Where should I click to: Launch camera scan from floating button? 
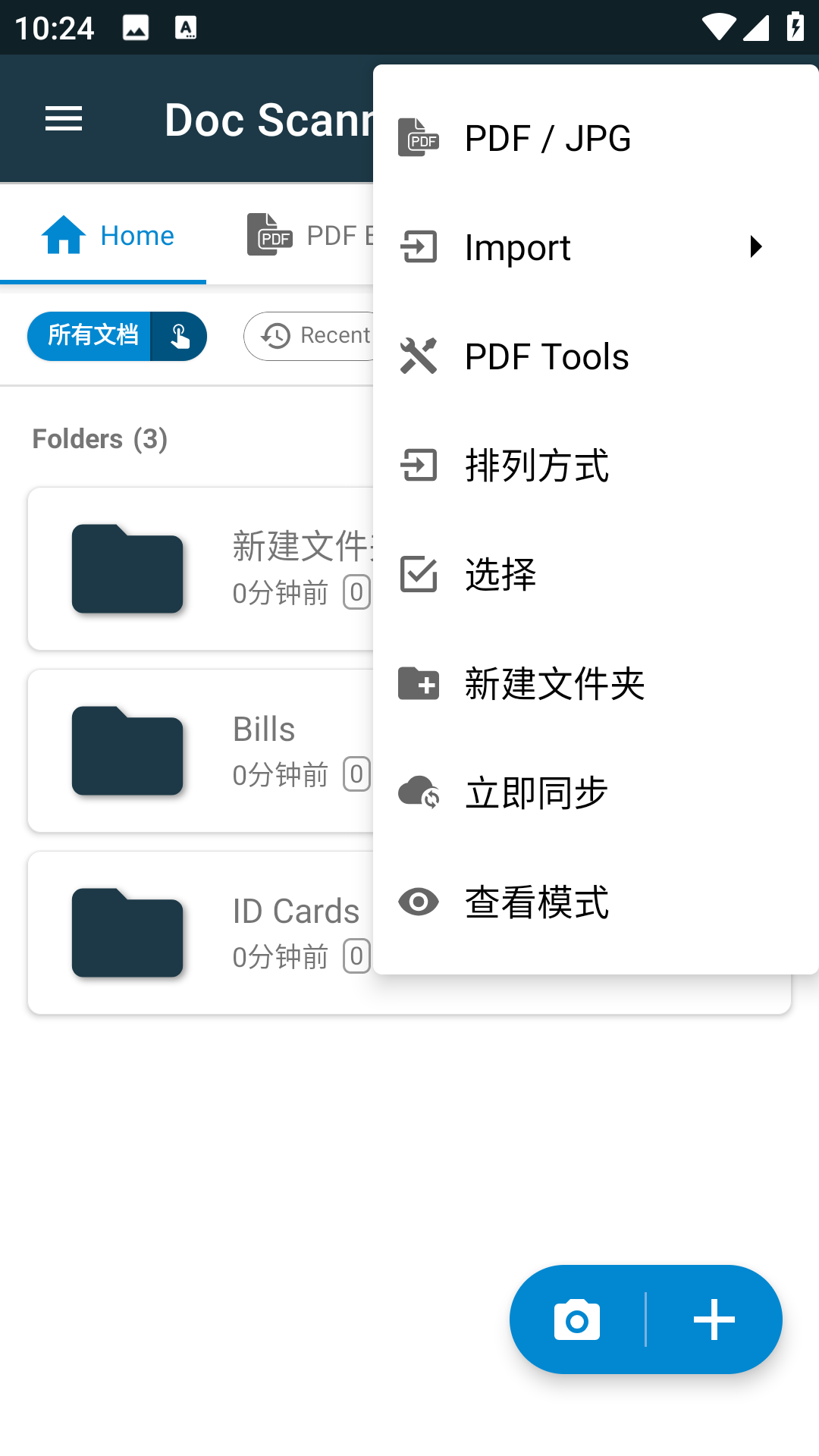click(577, 1319)
